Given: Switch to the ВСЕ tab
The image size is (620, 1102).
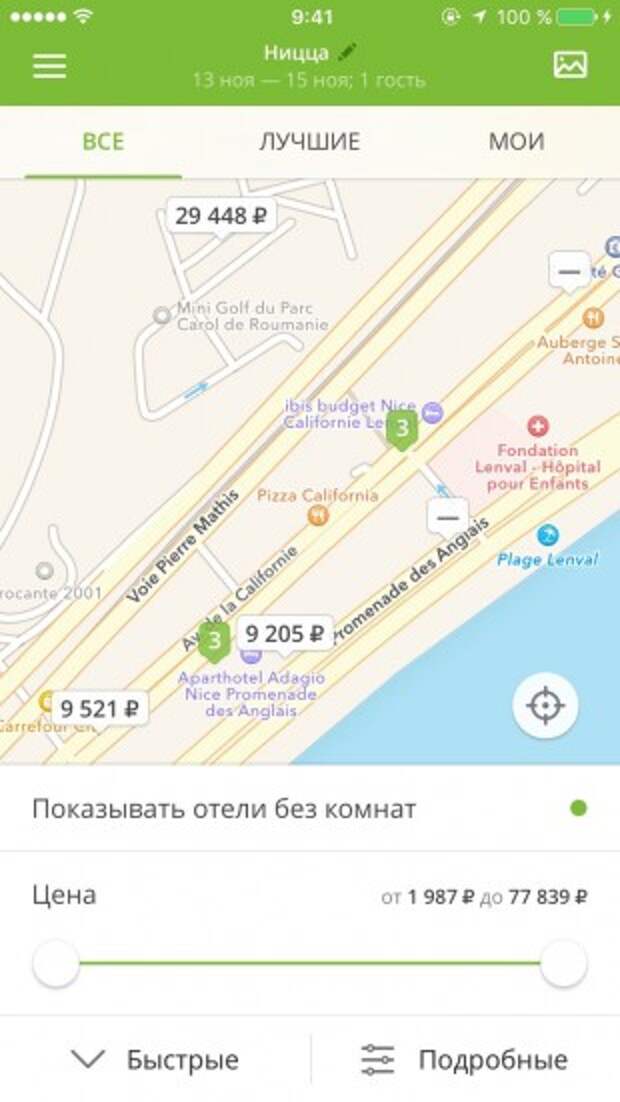Looking at the screenshot, I should (103, 141).
